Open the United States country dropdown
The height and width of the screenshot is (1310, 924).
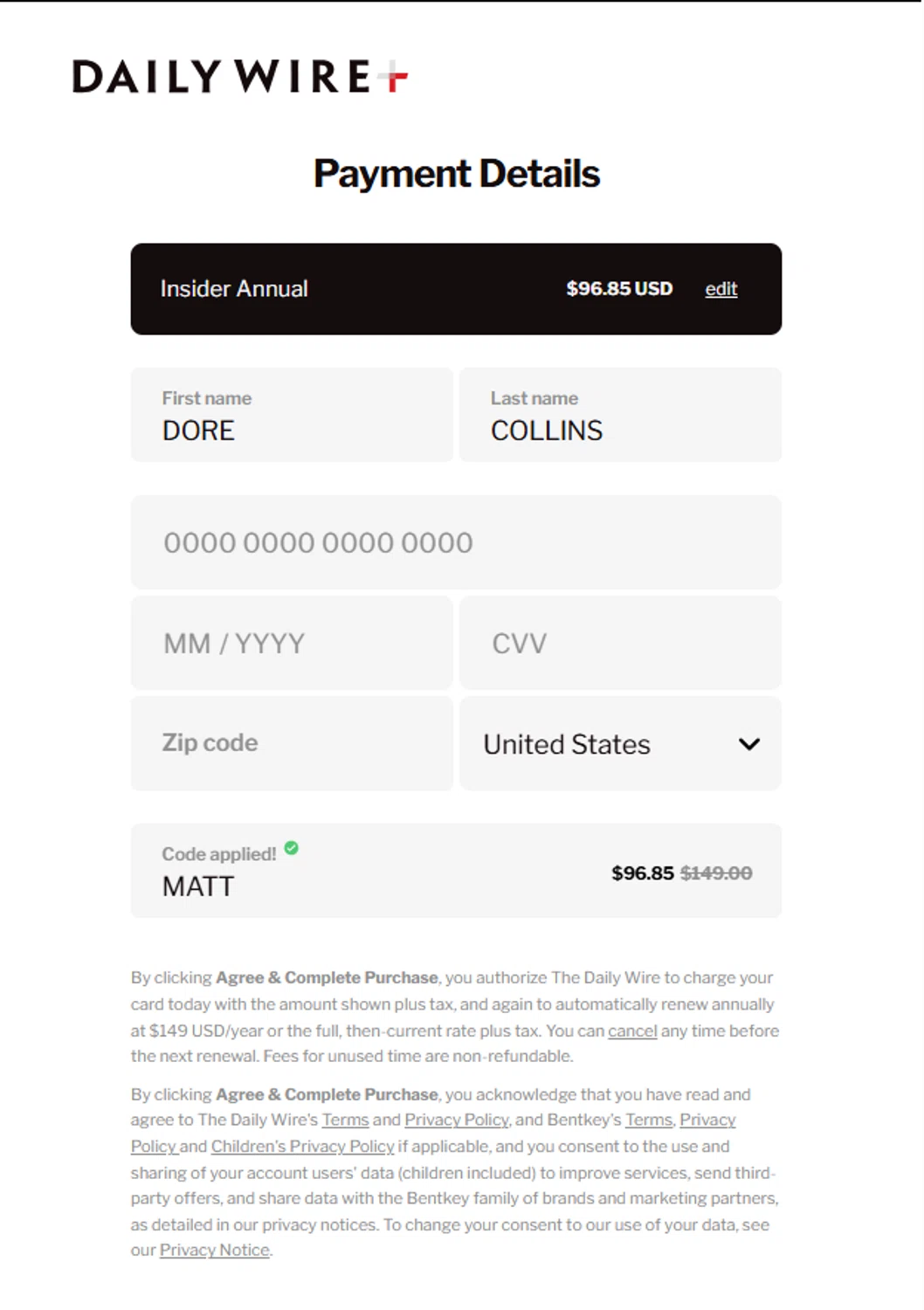coord(620,744)
